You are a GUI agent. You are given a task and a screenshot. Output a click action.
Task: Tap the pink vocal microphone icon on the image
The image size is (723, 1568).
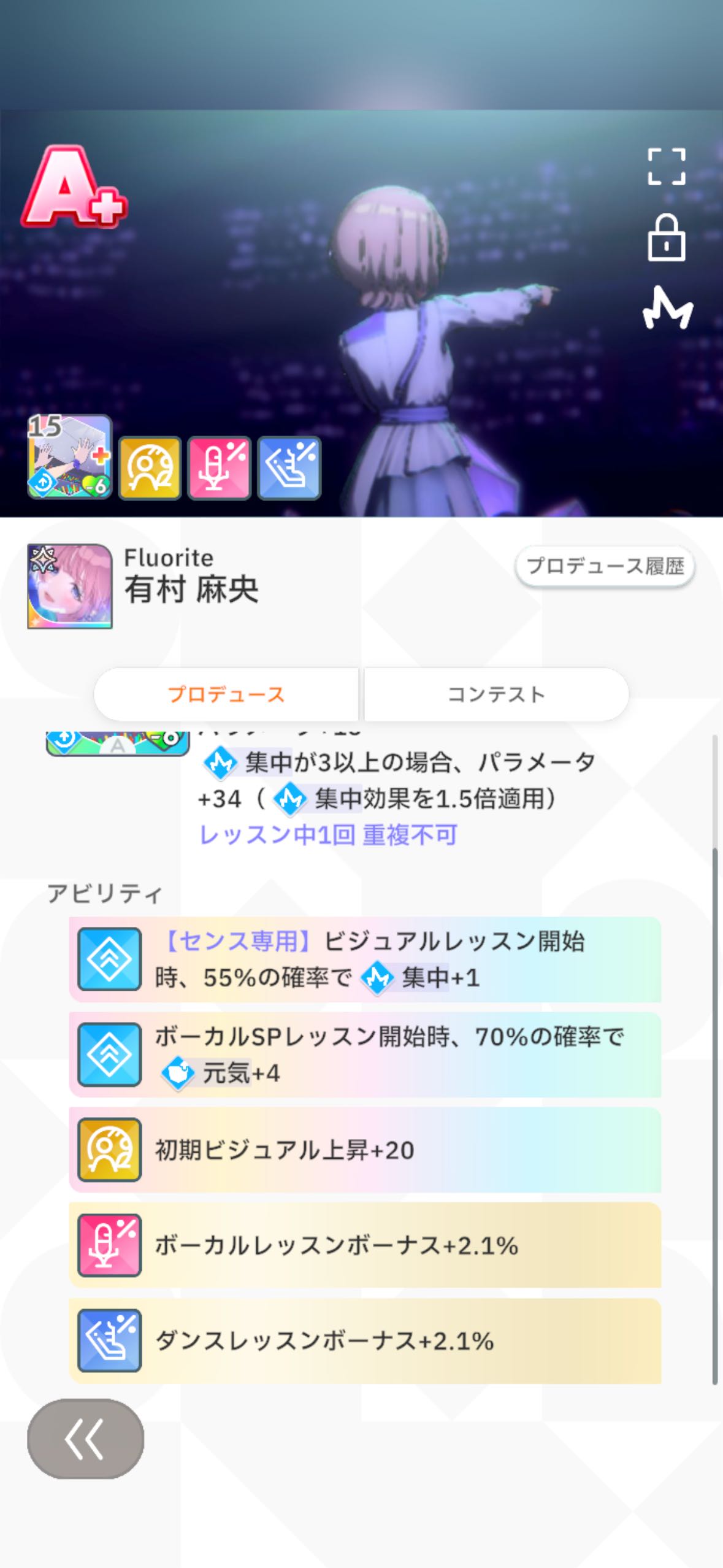click(x=219, y=467)
